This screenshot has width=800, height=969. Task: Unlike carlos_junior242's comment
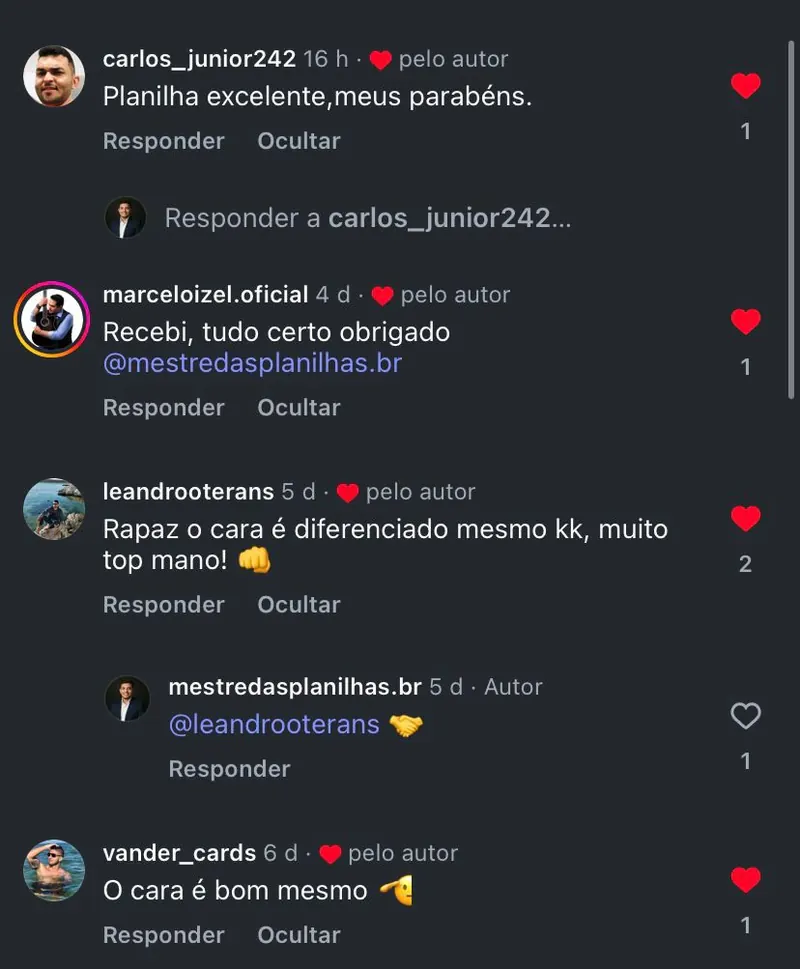[x=745, y=86]
